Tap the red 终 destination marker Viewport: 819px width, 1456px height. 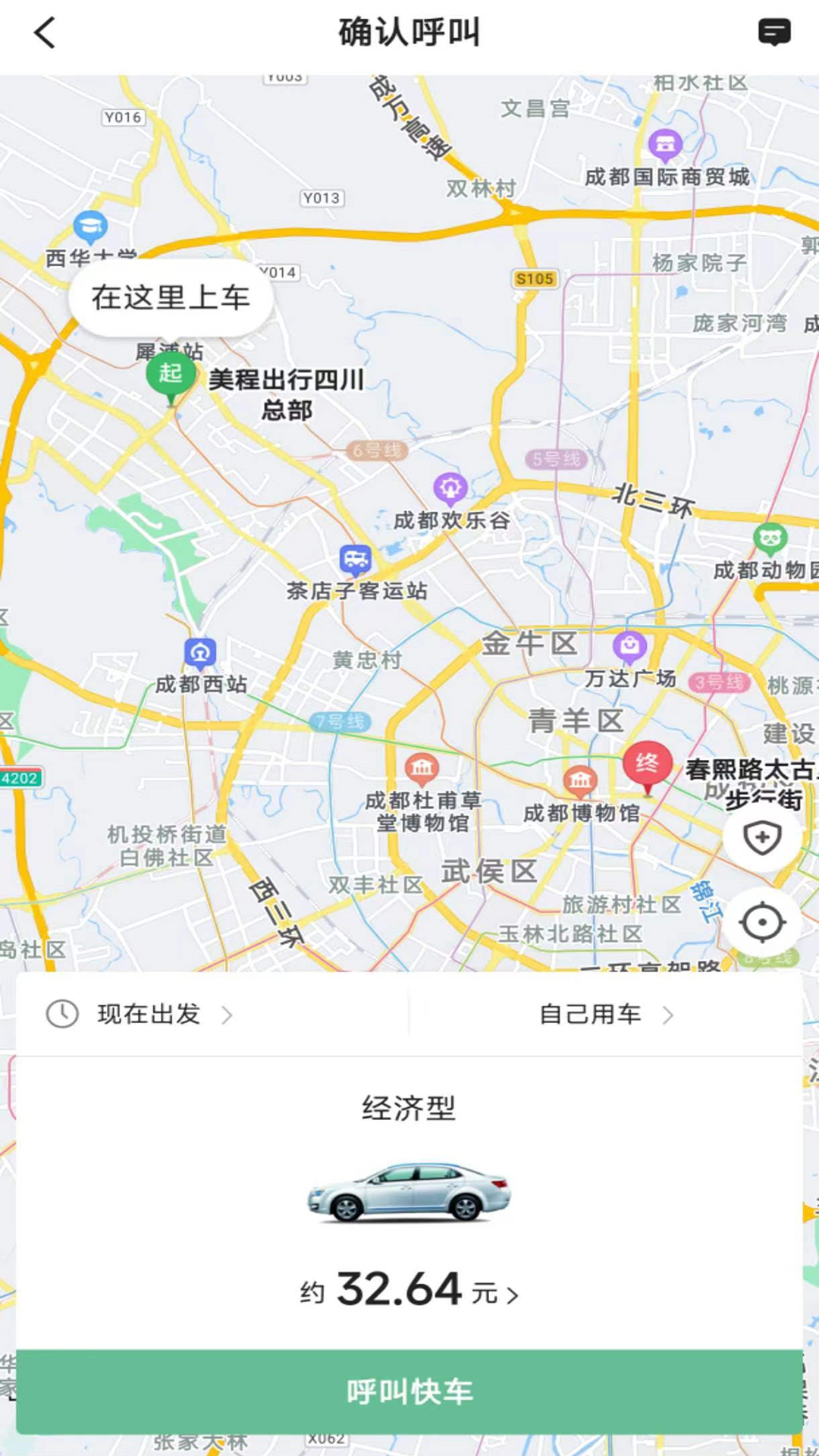pos(647,766)
